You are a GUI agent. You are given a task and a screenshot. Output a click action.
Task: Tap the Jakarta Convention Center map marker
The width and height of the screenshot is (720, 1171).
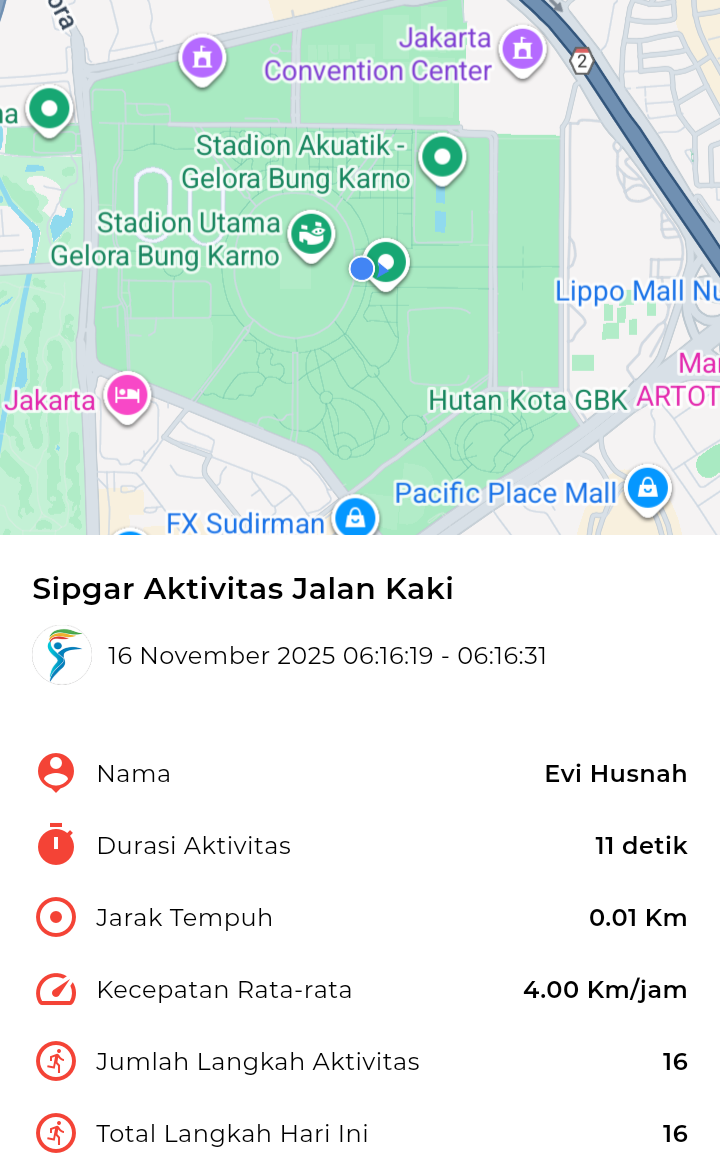[521, 48]
